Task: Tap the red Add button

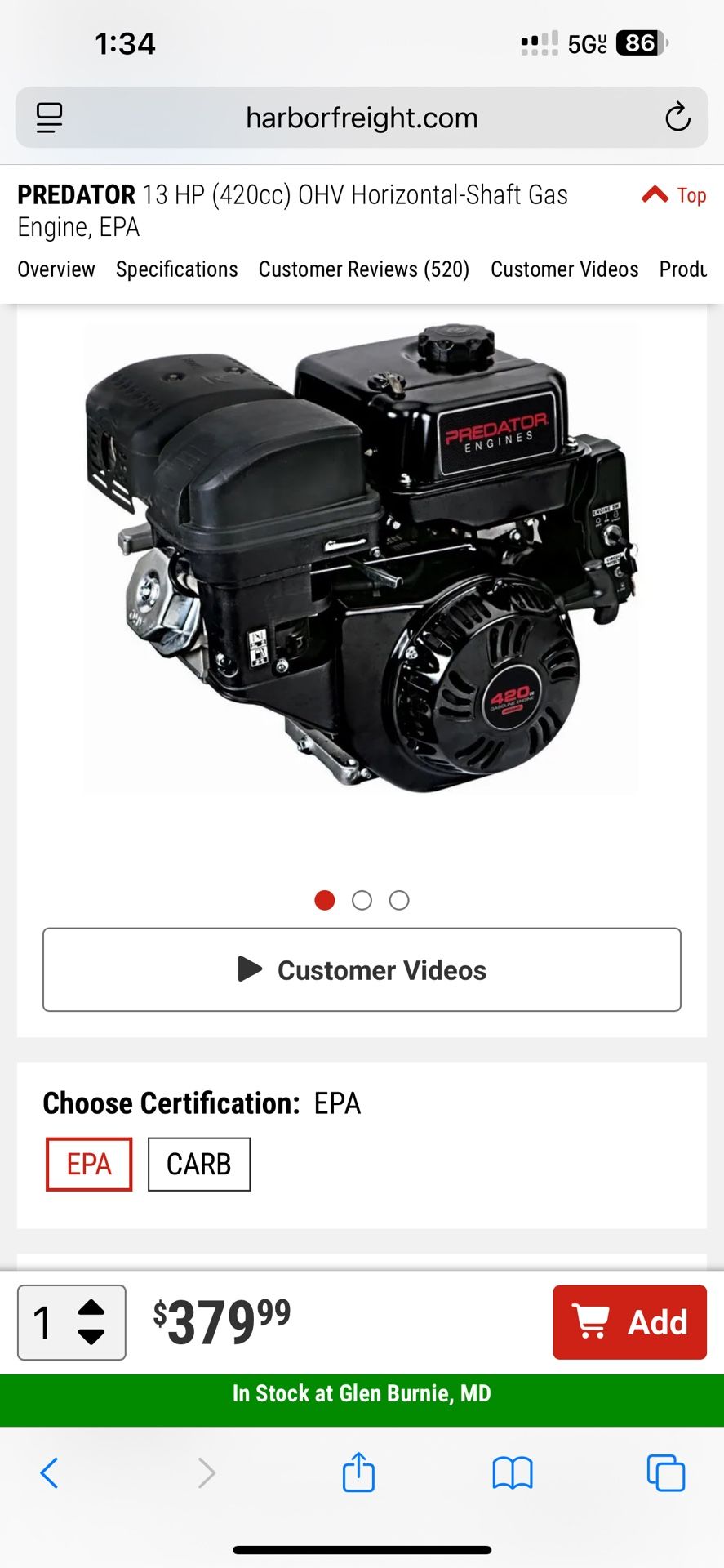Action: pyautogui.click(x=630, y=1321)
